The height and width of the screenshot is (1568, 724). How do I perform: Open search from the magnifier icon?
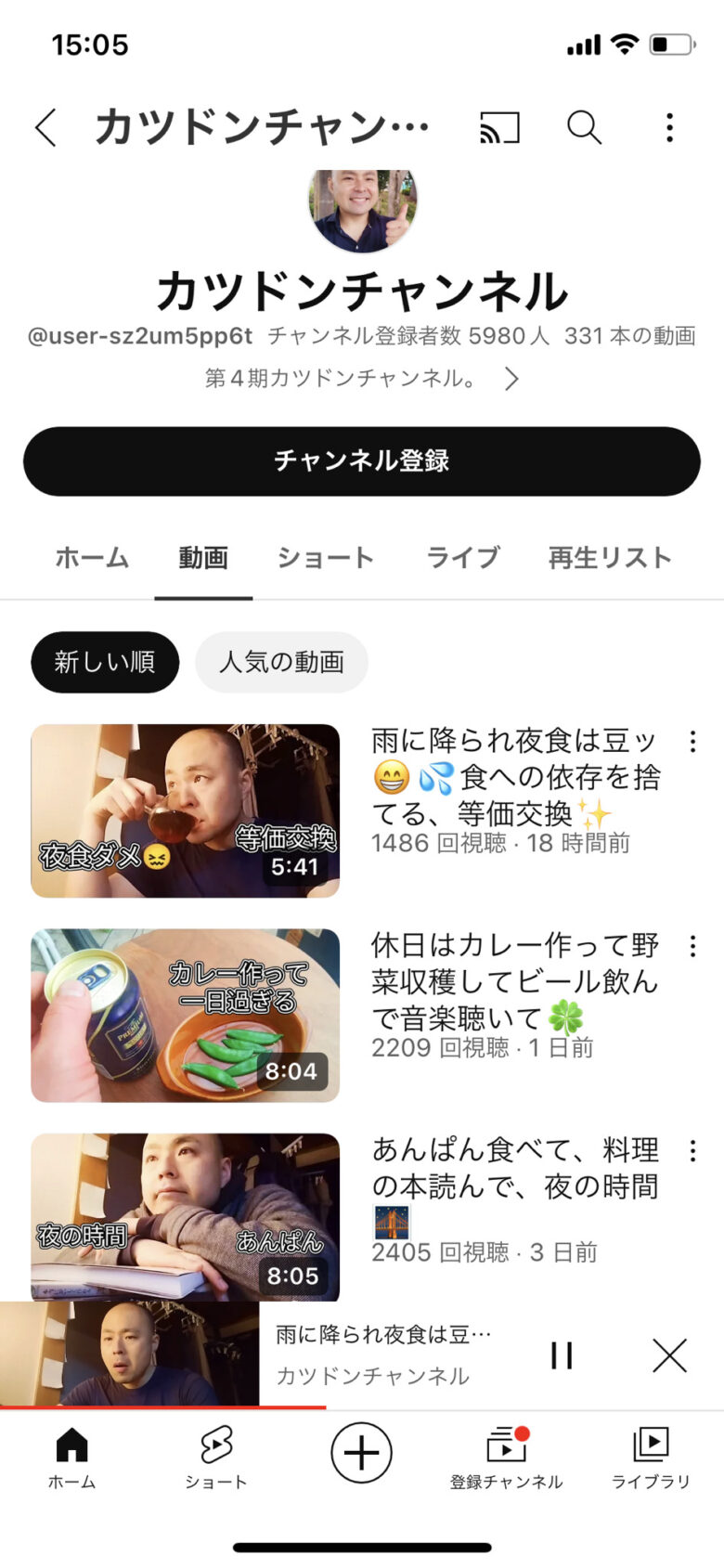[x=585, y=127]
